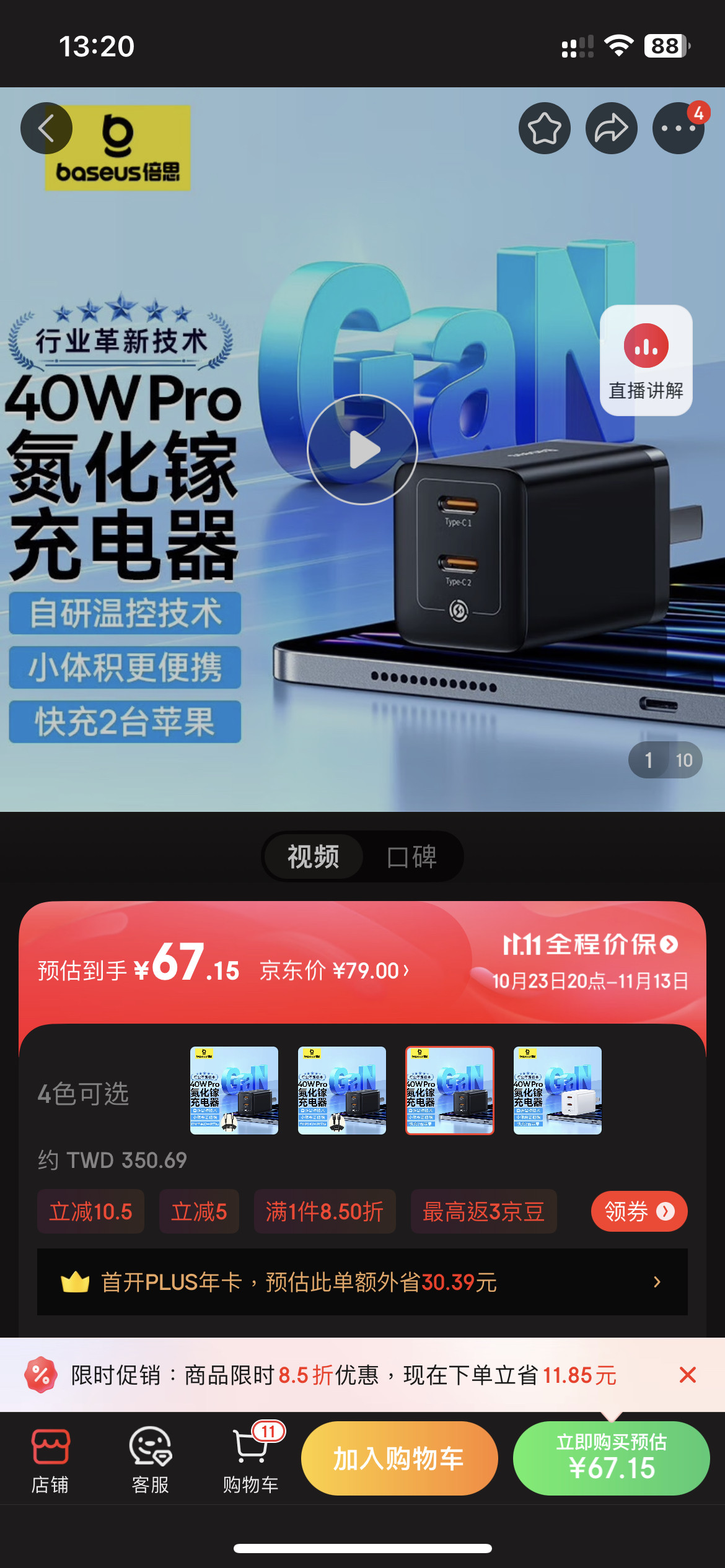Open the 直播讲解 live broadcast button

pyautogui.click(x=646, y=360)
